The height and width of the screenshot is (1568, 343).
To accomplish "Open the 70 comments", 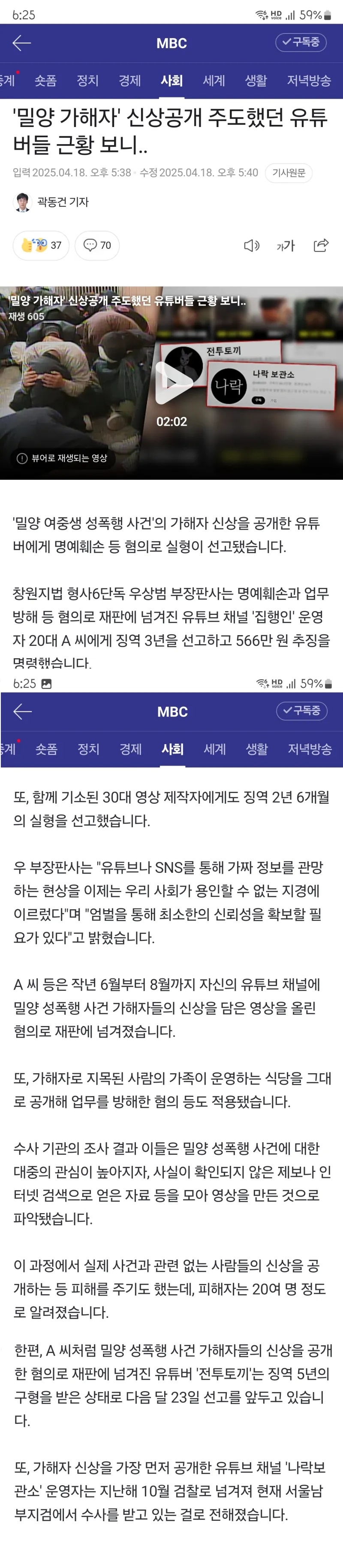I will tap(97, 245).
